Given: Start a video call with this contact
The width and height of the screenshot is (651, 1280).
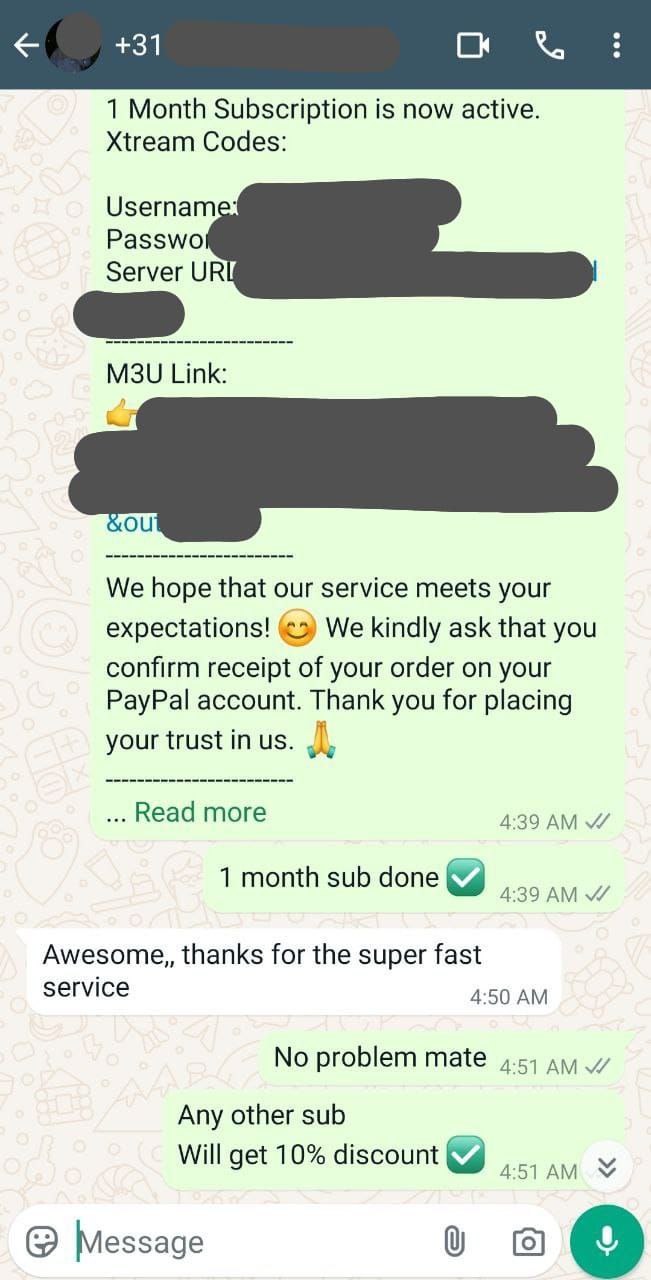Looking at the screenshot, I should click(473, 45).
